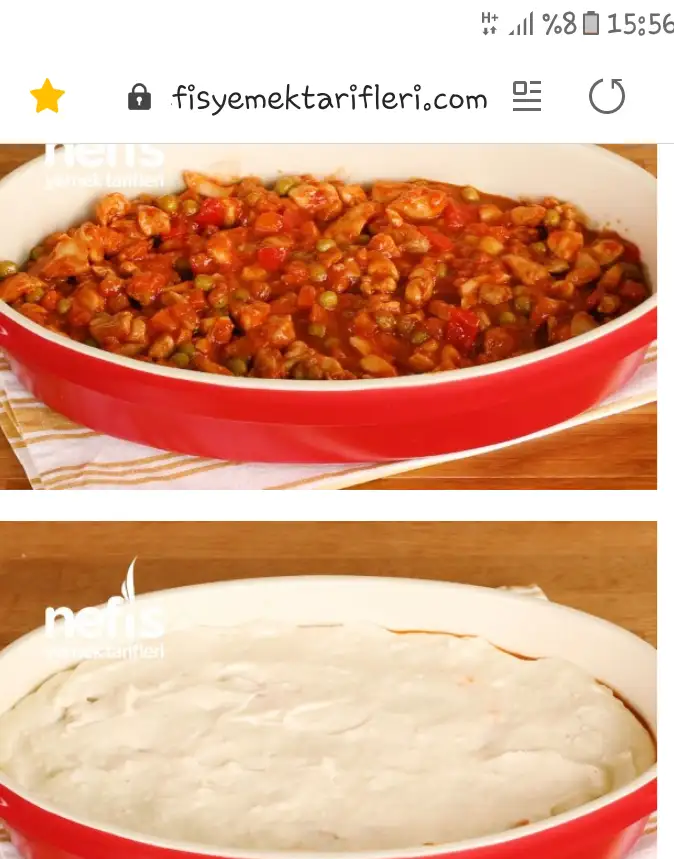Reload the current web page
This screenshot has width=674, height=859.
[x=607, y=97]
